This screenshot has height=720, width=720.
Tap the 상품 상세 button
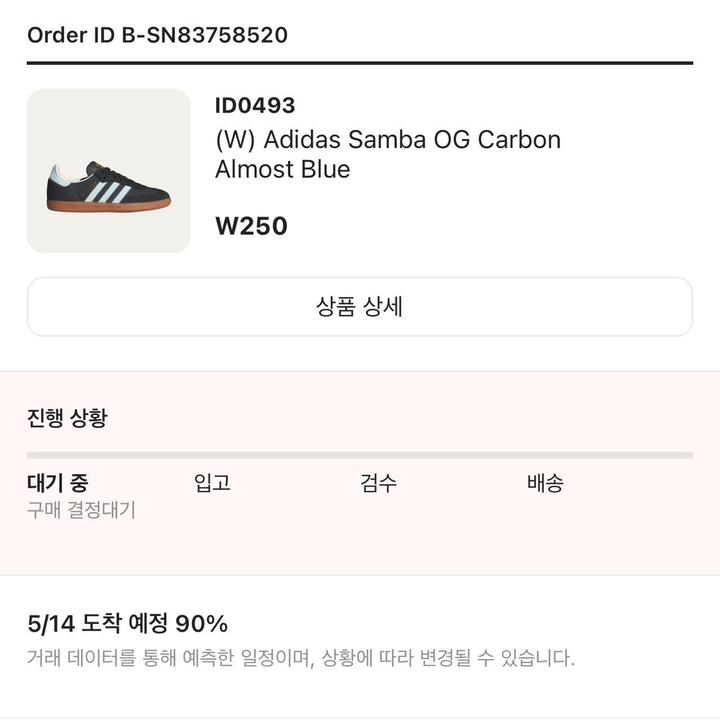coord(359,307)
